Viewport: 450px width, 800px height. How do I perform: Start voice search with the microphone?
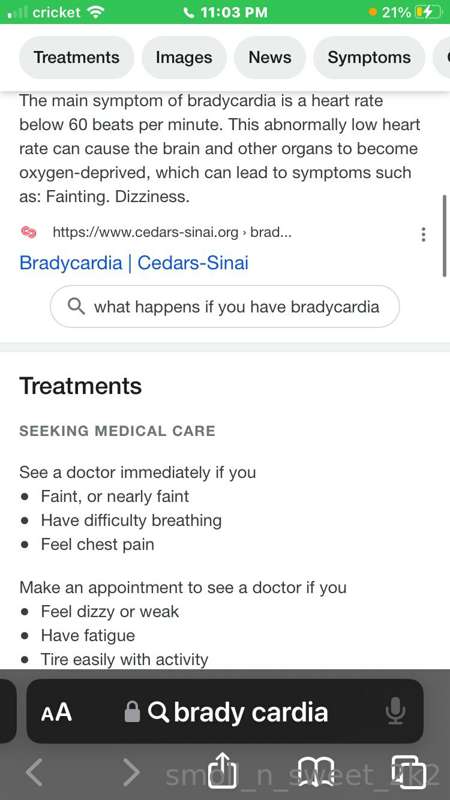pos(395,712)
